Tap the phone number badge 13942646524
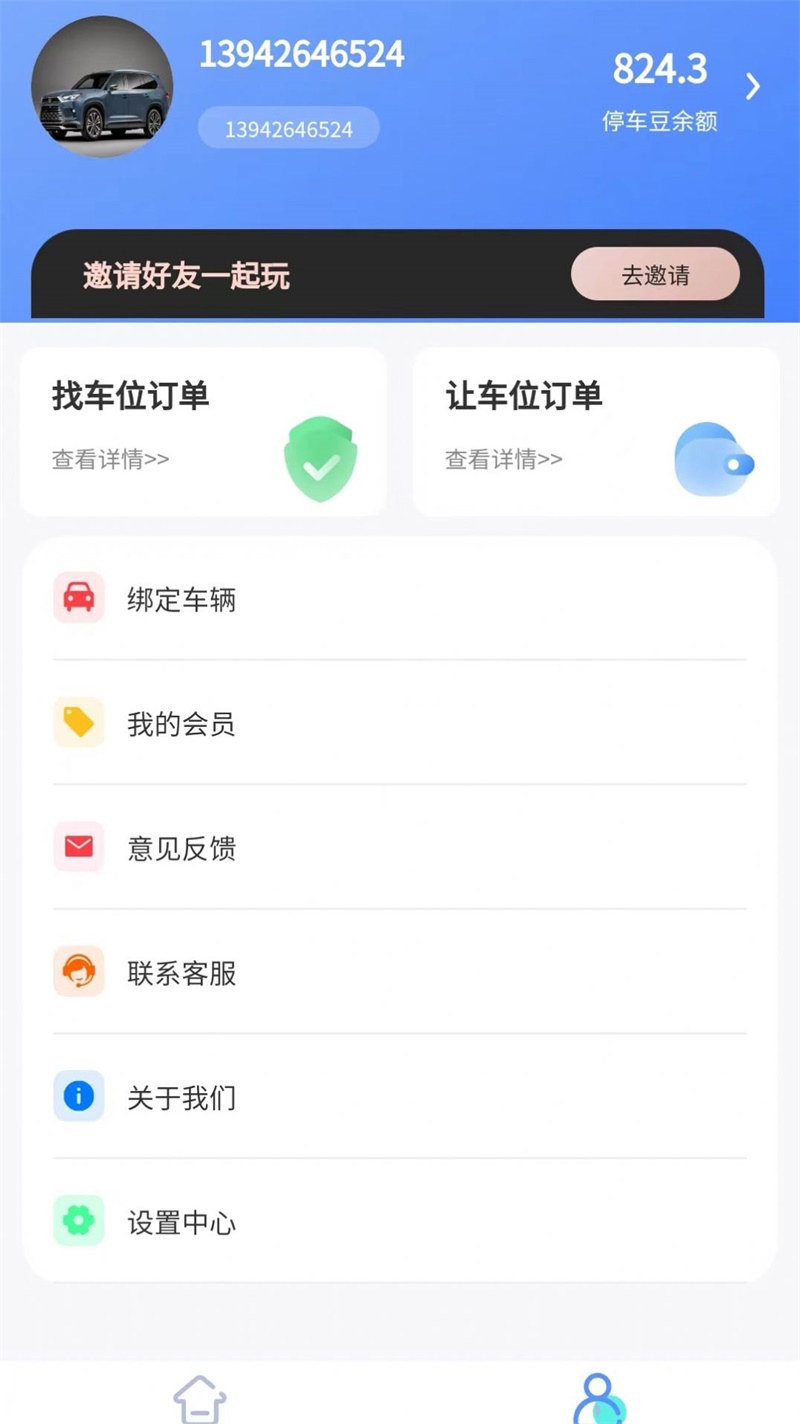The width and height of the screenshot is (800, 1424). click(x=288, y=127)
